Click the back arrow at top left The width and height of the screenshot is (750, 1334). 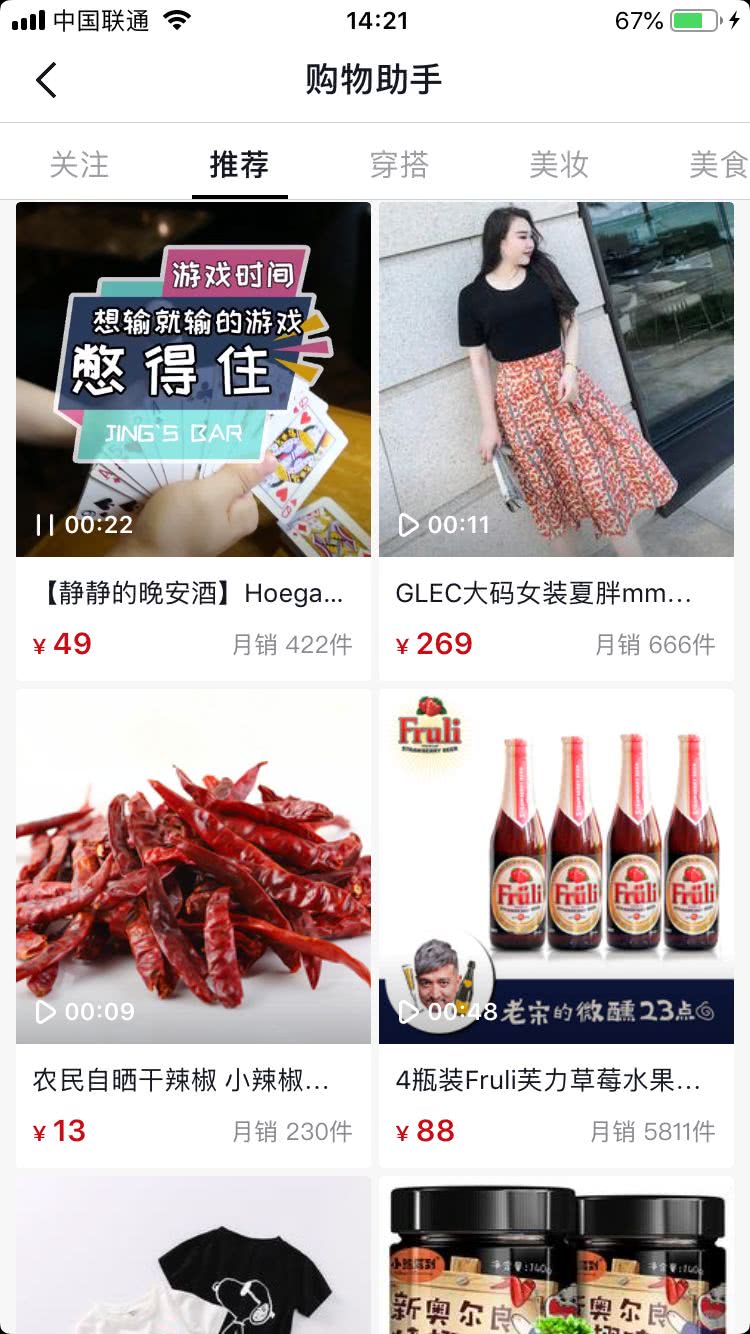(45, 80)
